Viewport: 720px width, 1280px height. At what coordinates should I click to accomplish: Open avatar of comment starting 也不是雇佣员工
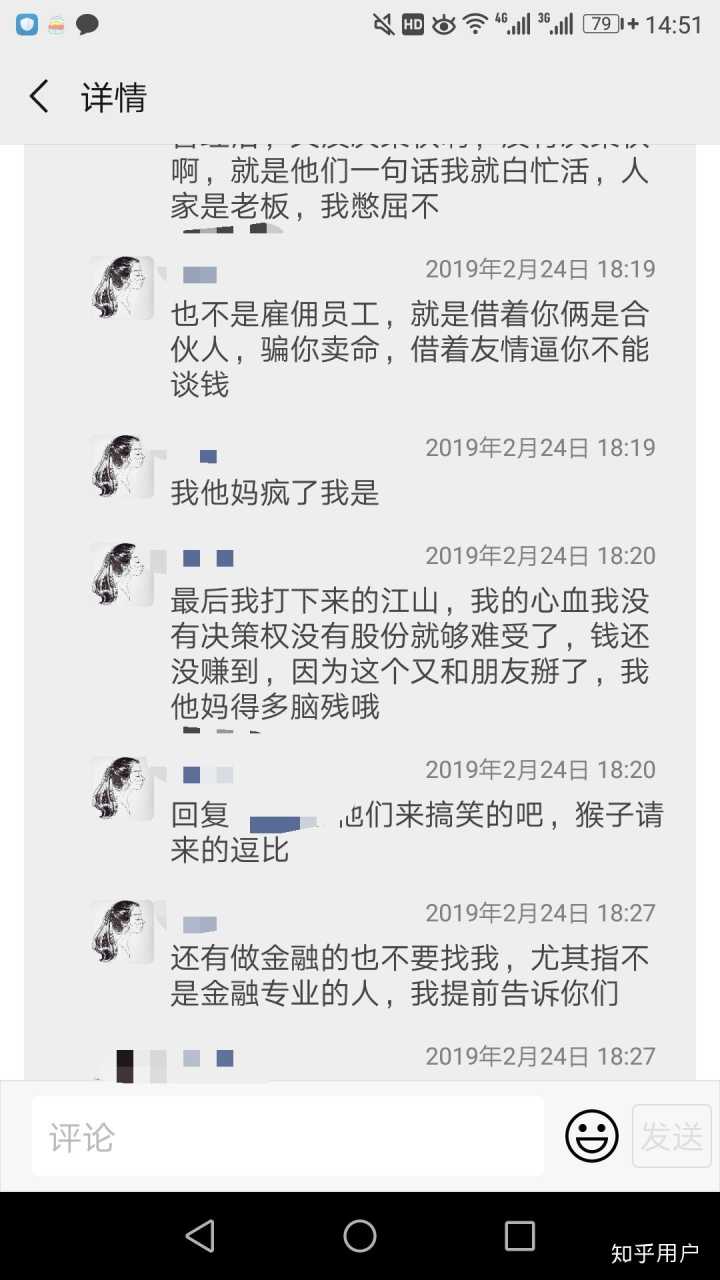pyautogui.click(x=123, y=288)
